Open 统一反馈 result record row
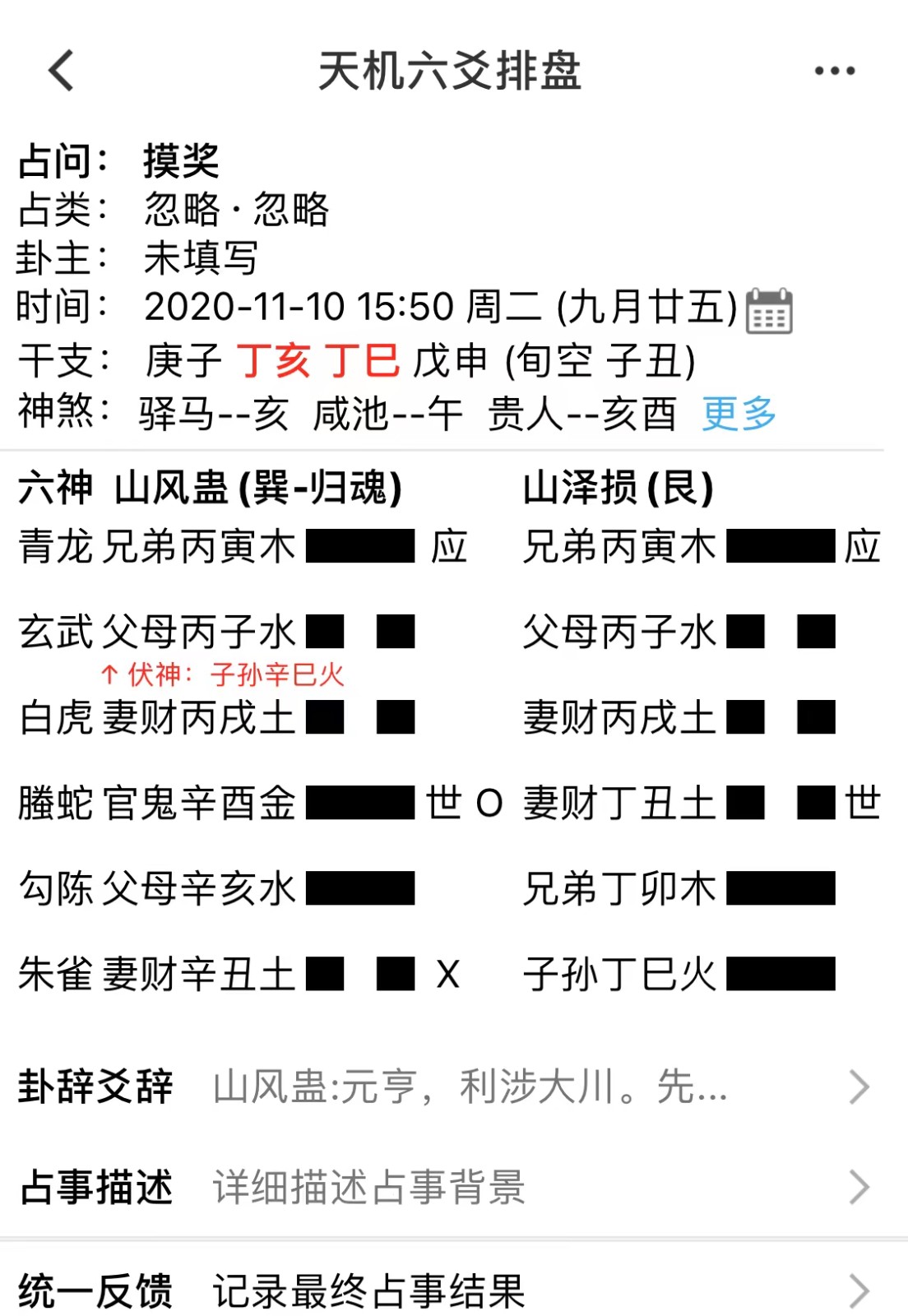 [x=444, y=1290]
